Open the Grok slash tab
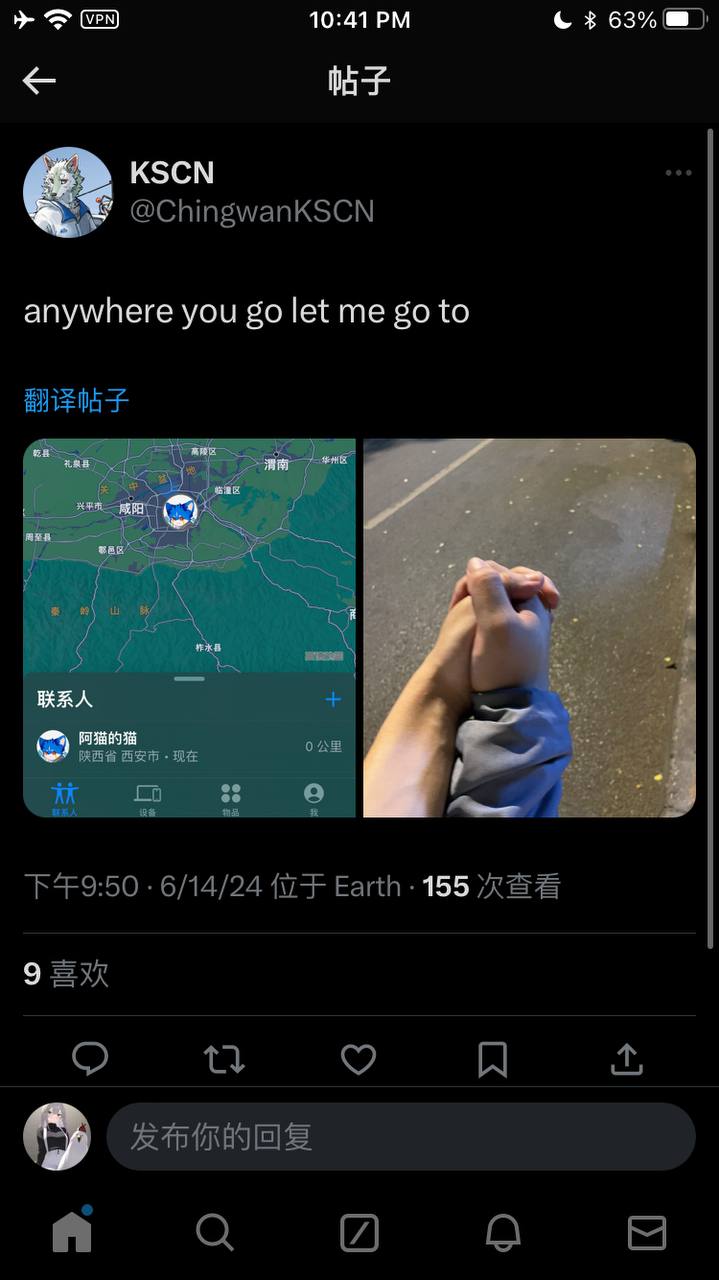 [x=359, y=1232]
